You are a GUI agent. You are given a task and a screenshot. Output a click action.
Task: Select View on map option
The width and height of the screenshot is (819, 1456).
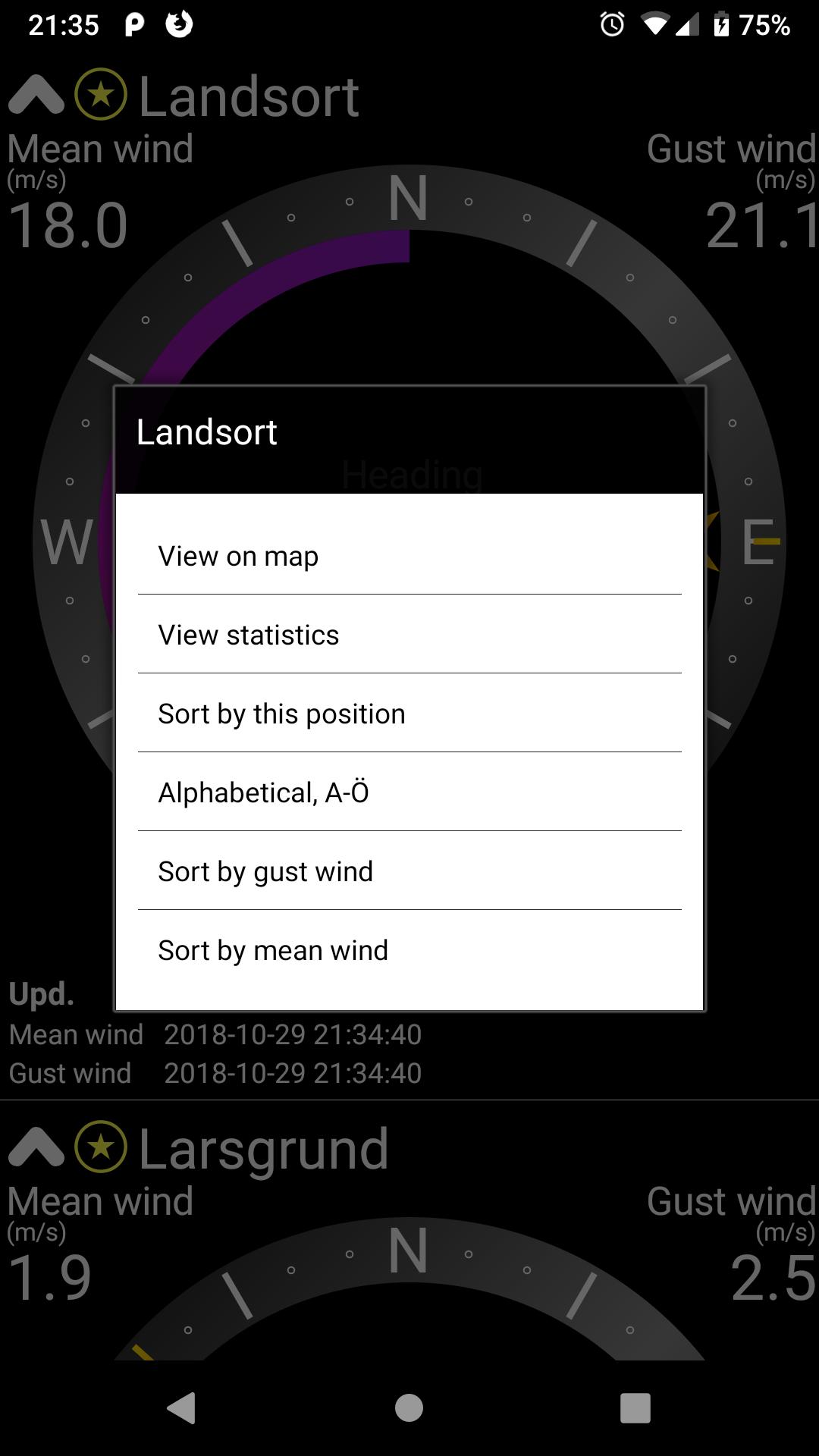pyautogui.click(x=409, y=556)
